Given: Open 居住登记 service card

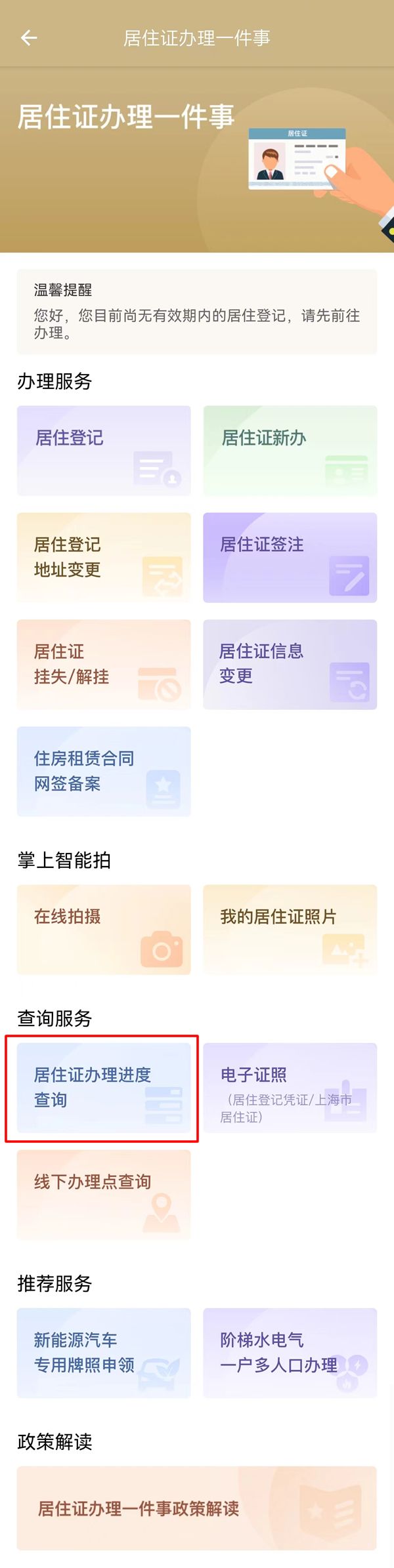Looking at the screenshot, I should (x=104, y=450).
